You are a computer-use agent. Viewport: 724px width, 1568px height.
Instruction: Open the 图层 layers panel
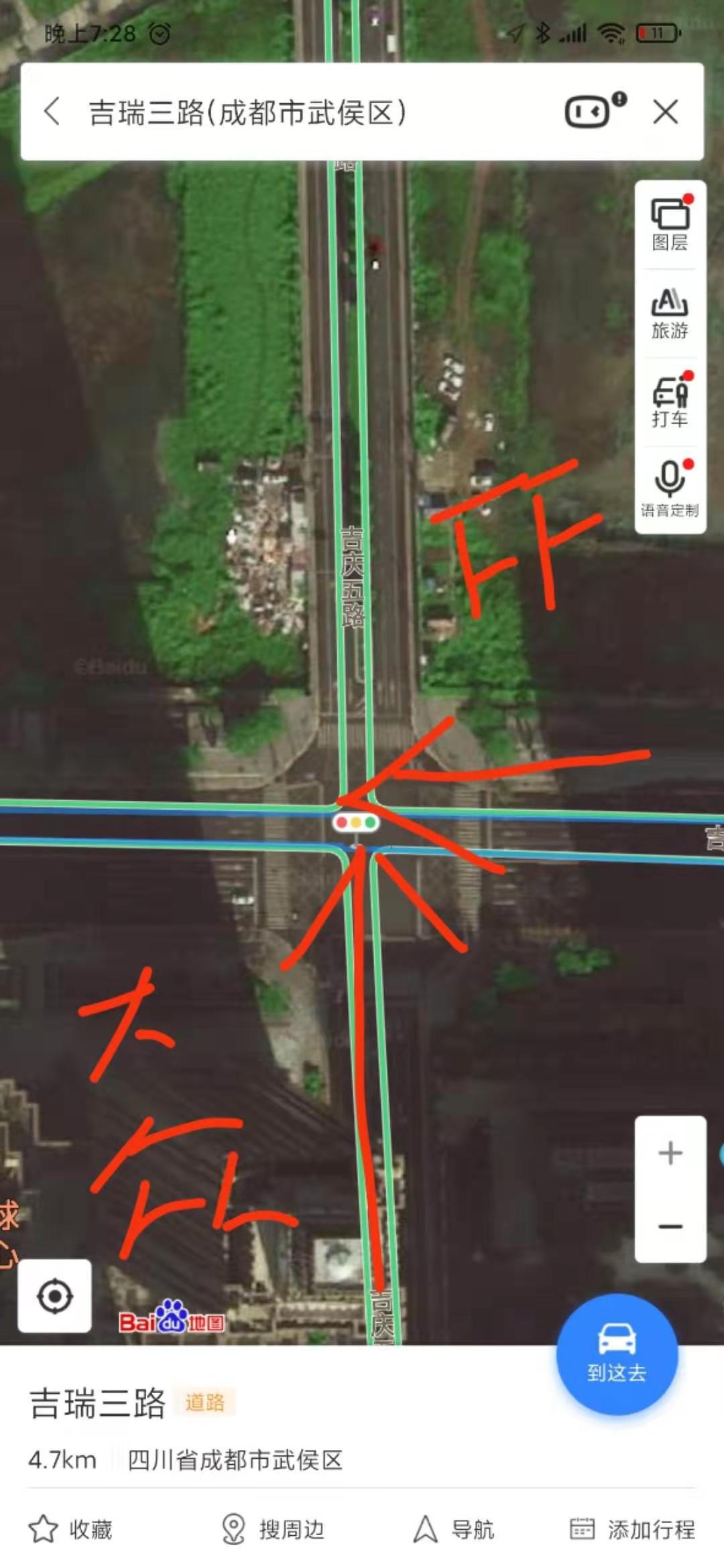point(670,224)
